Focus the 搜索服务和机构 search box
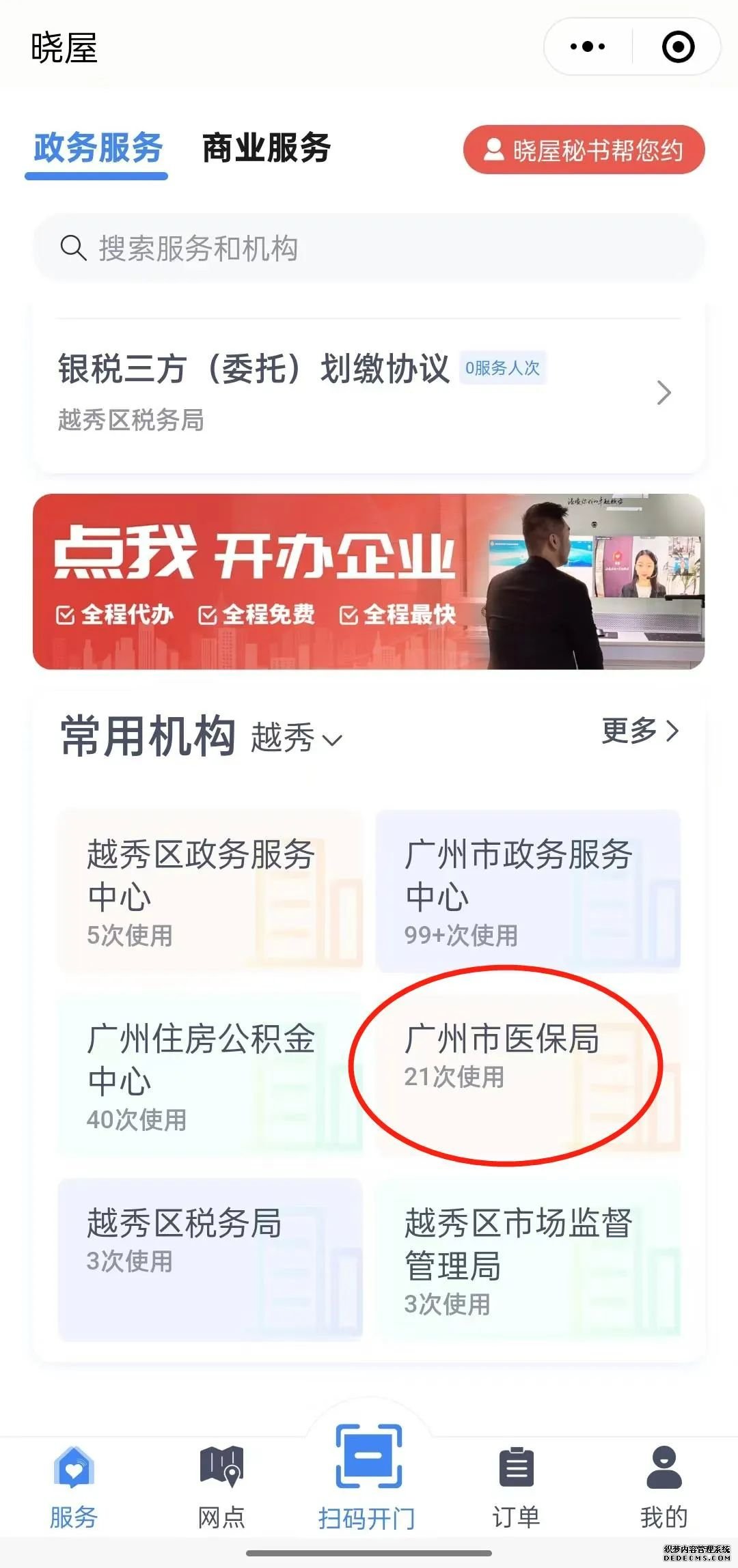Viewport: 738px width, 1568px height. [369, 248]
